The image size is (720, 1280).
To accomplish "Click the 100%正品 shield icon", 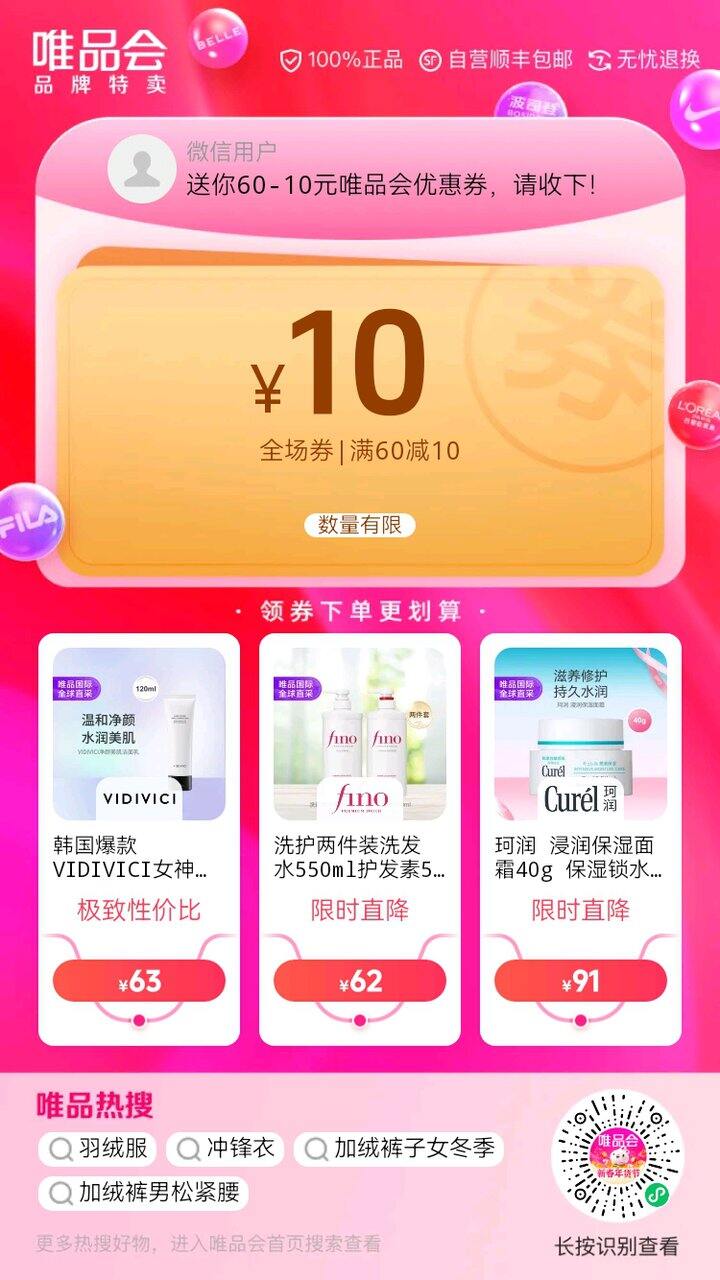I will click(291, 59).
